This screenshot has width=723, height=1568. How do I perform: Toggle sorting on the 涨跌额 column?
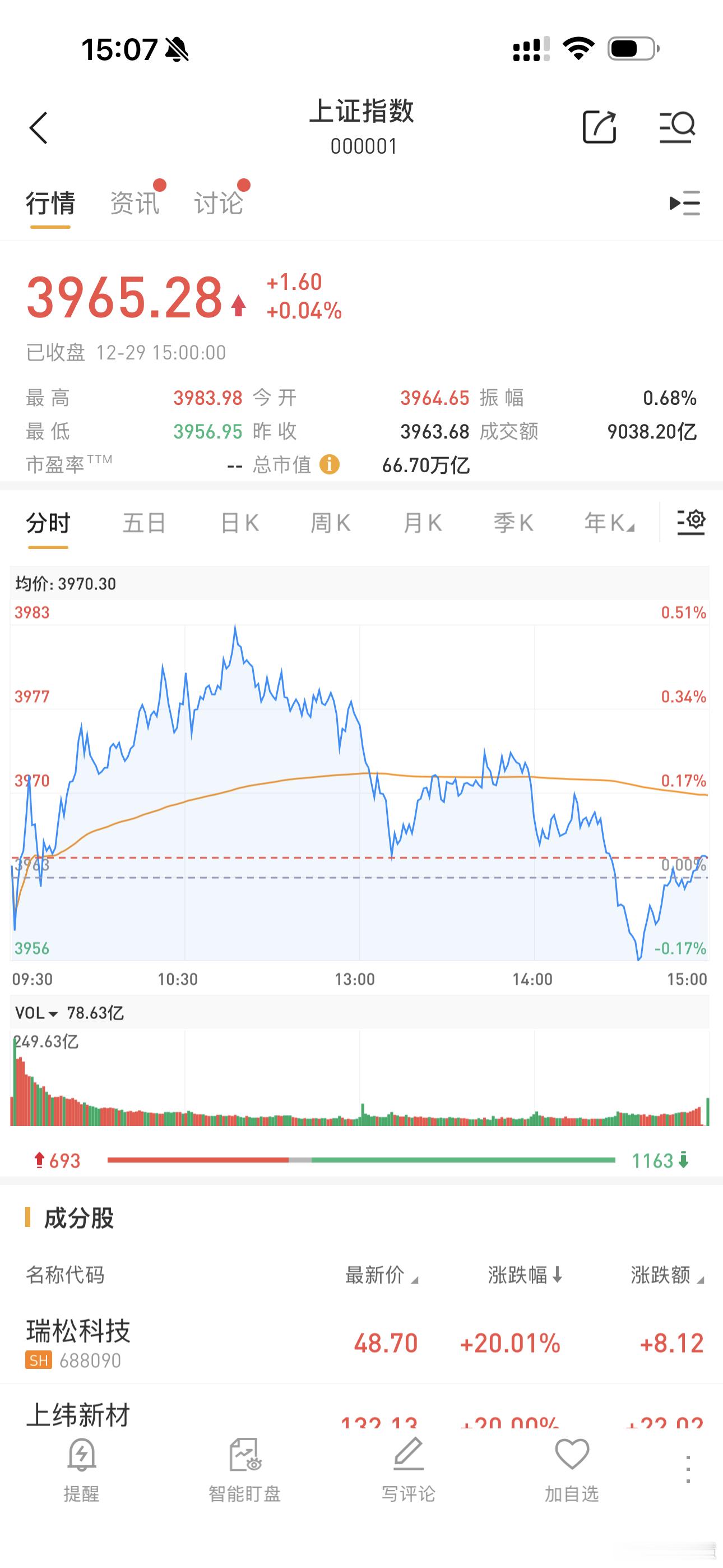662,1276
